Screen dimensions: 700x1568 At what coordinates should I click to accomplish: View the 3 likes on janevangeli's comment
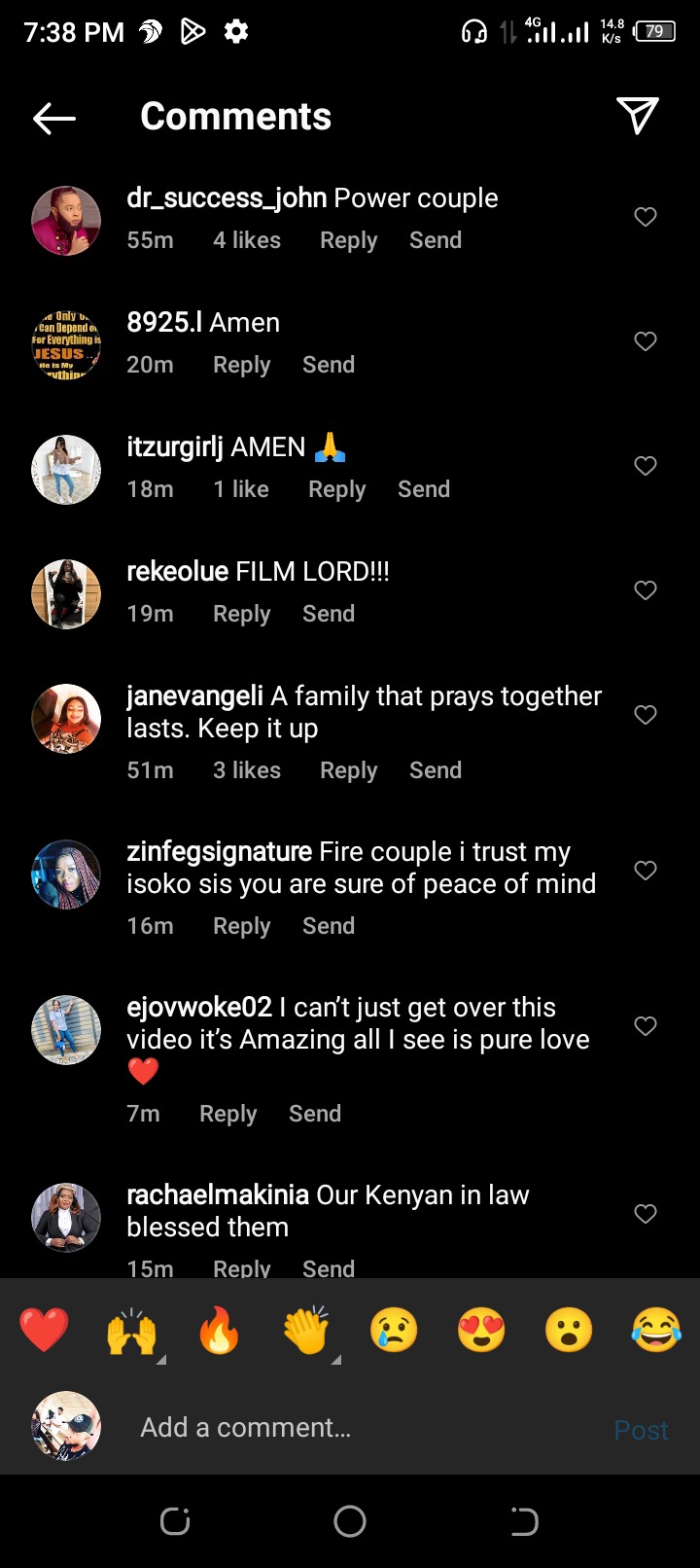tap(247, 770)
